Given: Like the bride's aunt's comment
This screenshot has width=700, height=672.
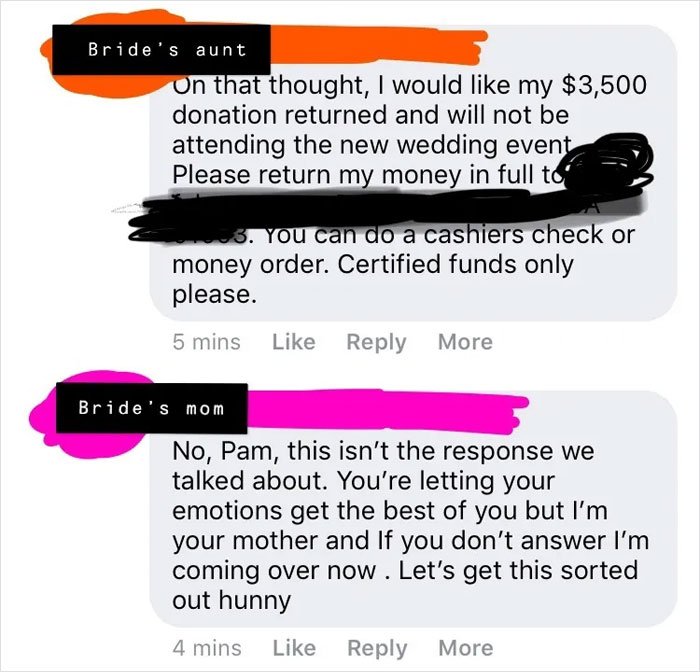Looking at the screenshot, I should click(x=293, y=342).
